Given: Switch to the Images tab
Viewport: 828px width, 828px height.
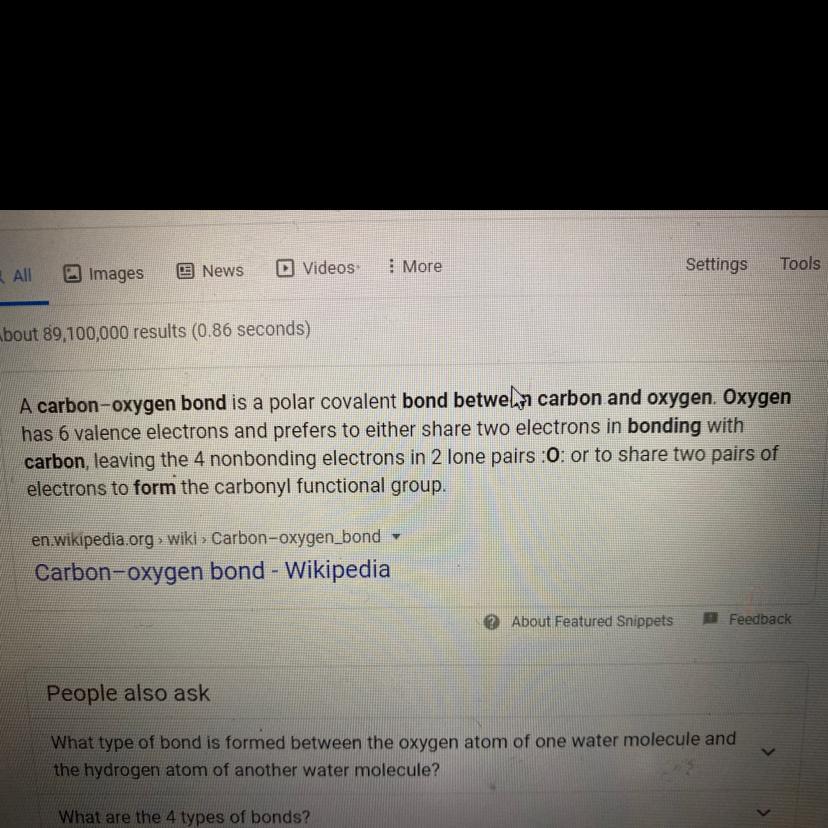Looking at the screenshot, I should coord(104,273).
